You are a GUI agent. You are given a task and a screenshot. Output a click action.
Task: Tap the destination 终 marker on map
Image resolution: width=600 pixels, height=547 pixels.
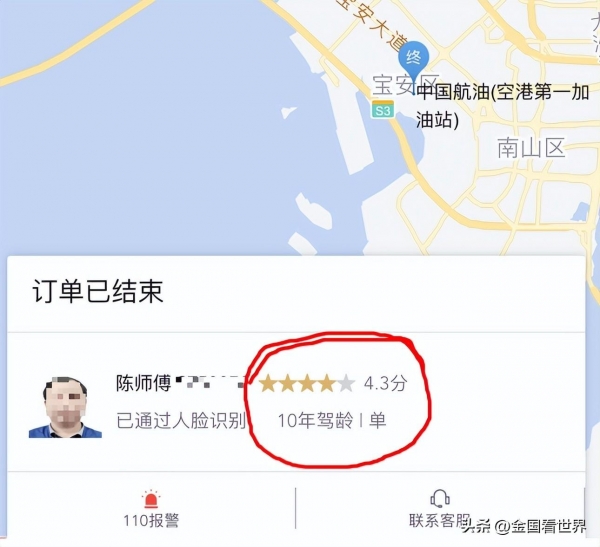click(x=414, y=59)
